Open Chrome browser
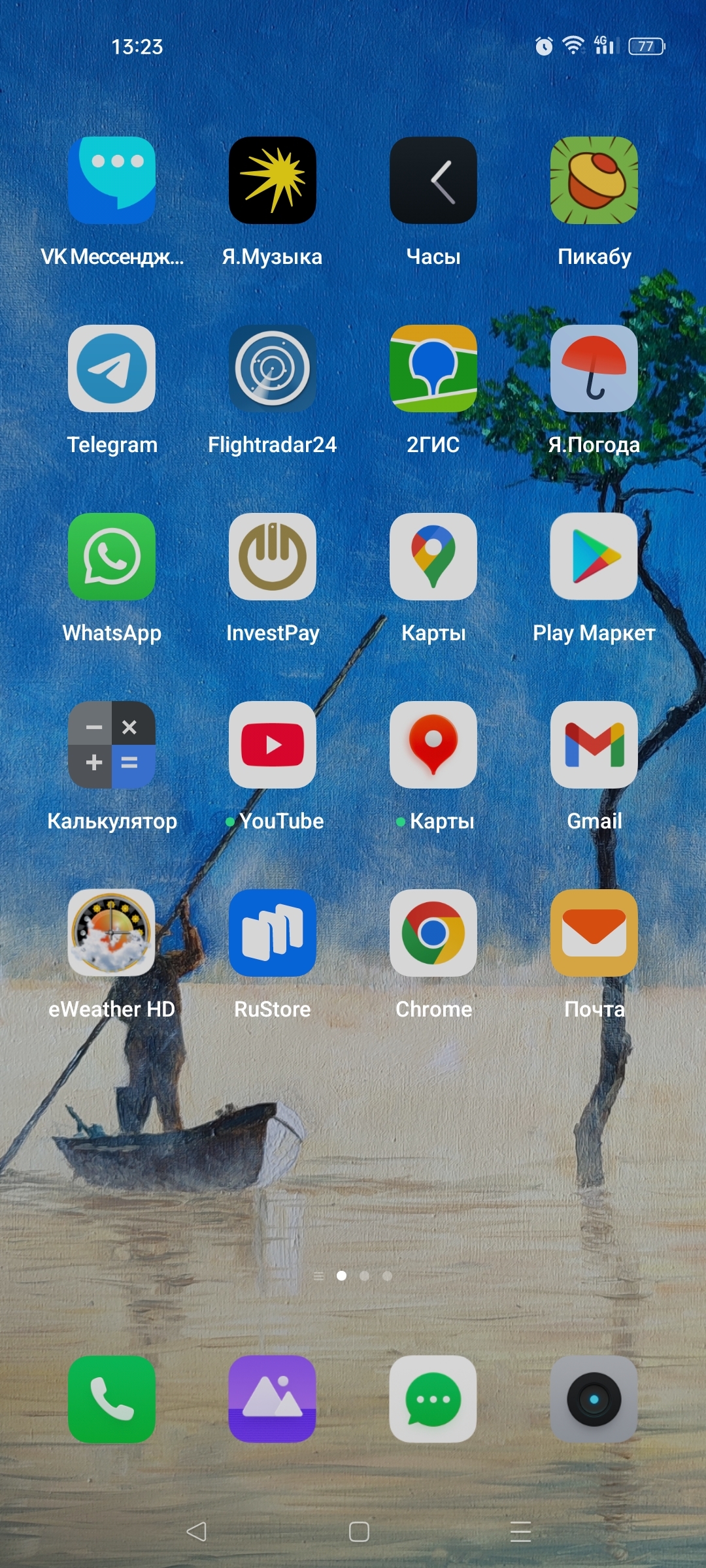Image resolution: width=706 pixels, height=1568 pixels. (x=433, y=933)
